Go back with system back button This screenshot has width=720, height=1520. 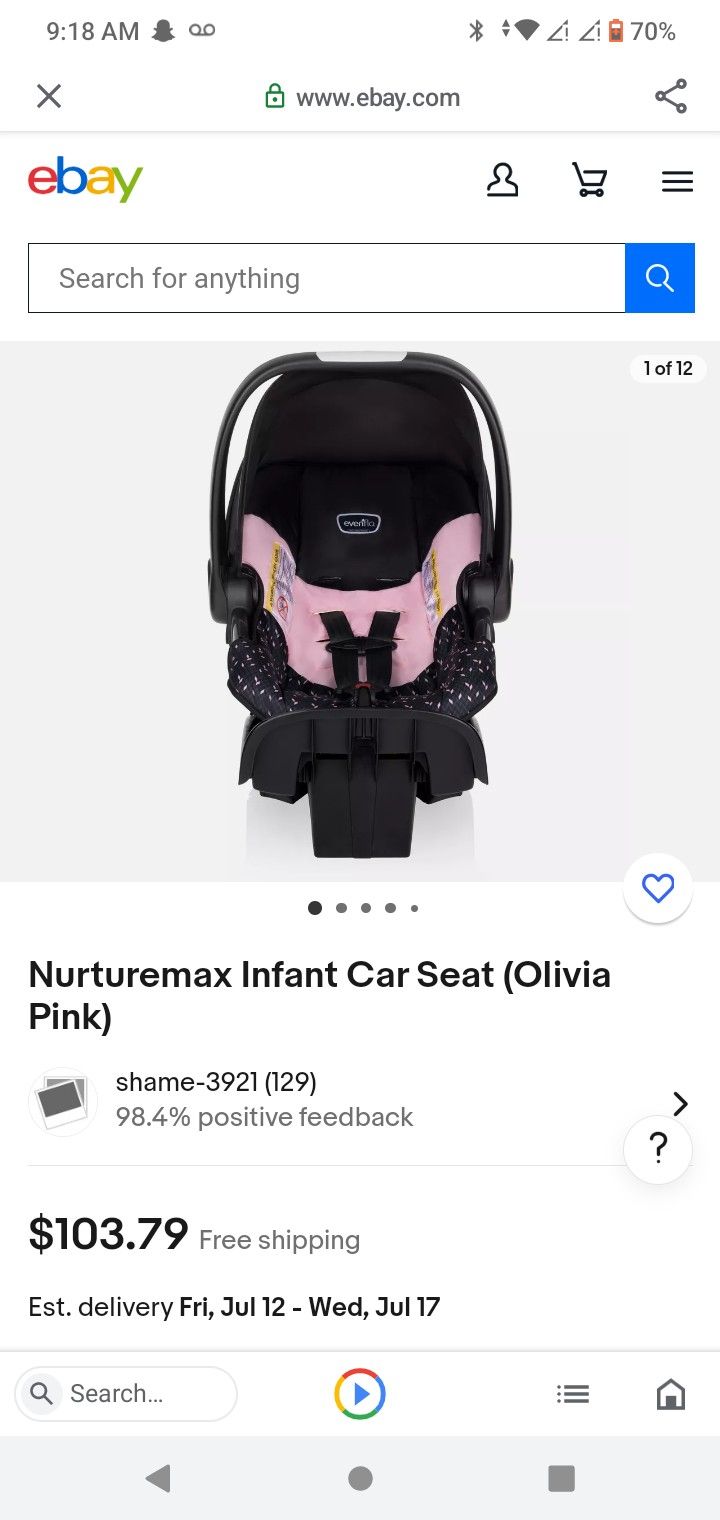tap(158, 1478)
